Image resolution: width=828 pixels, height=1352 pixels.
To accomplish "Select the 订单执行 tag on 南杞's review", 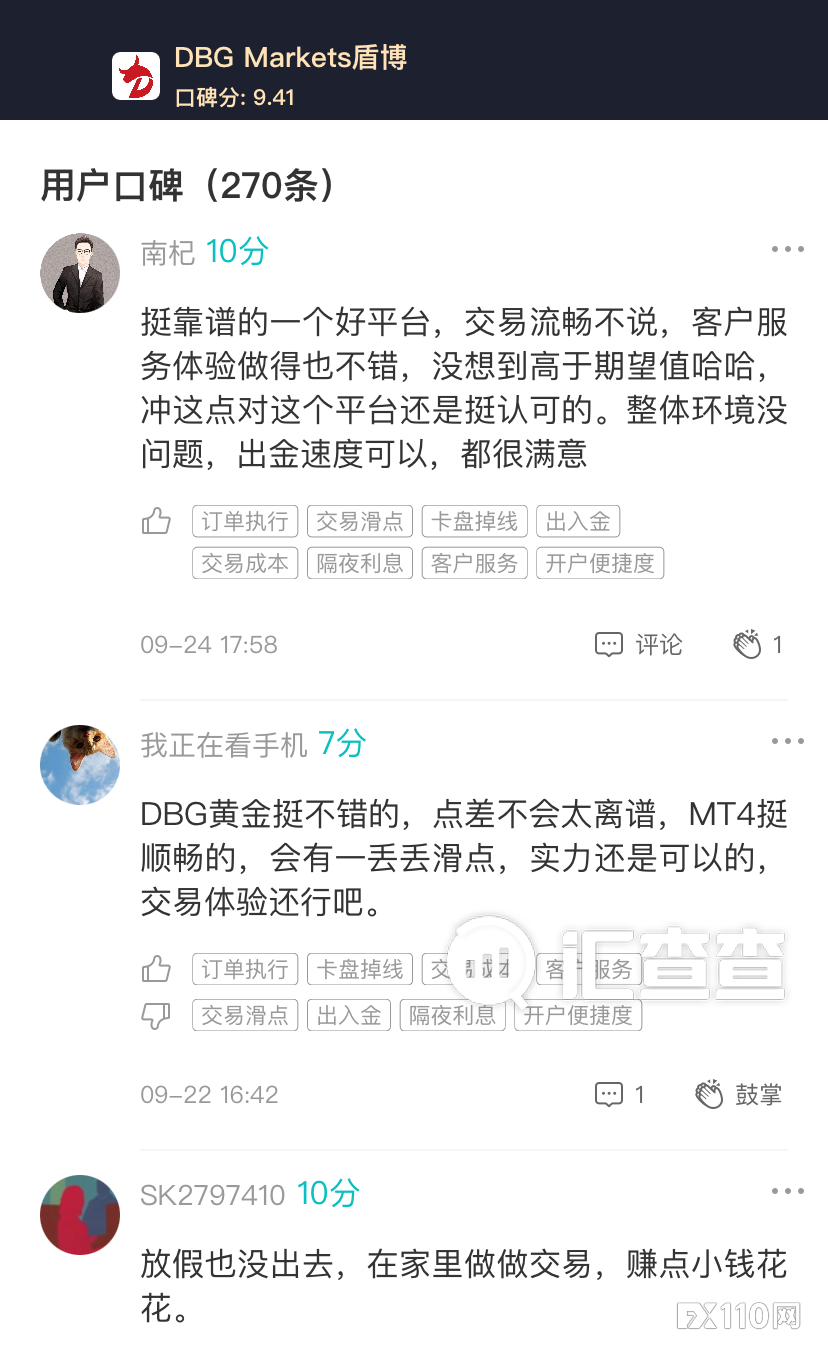I will tap(244, 521).
